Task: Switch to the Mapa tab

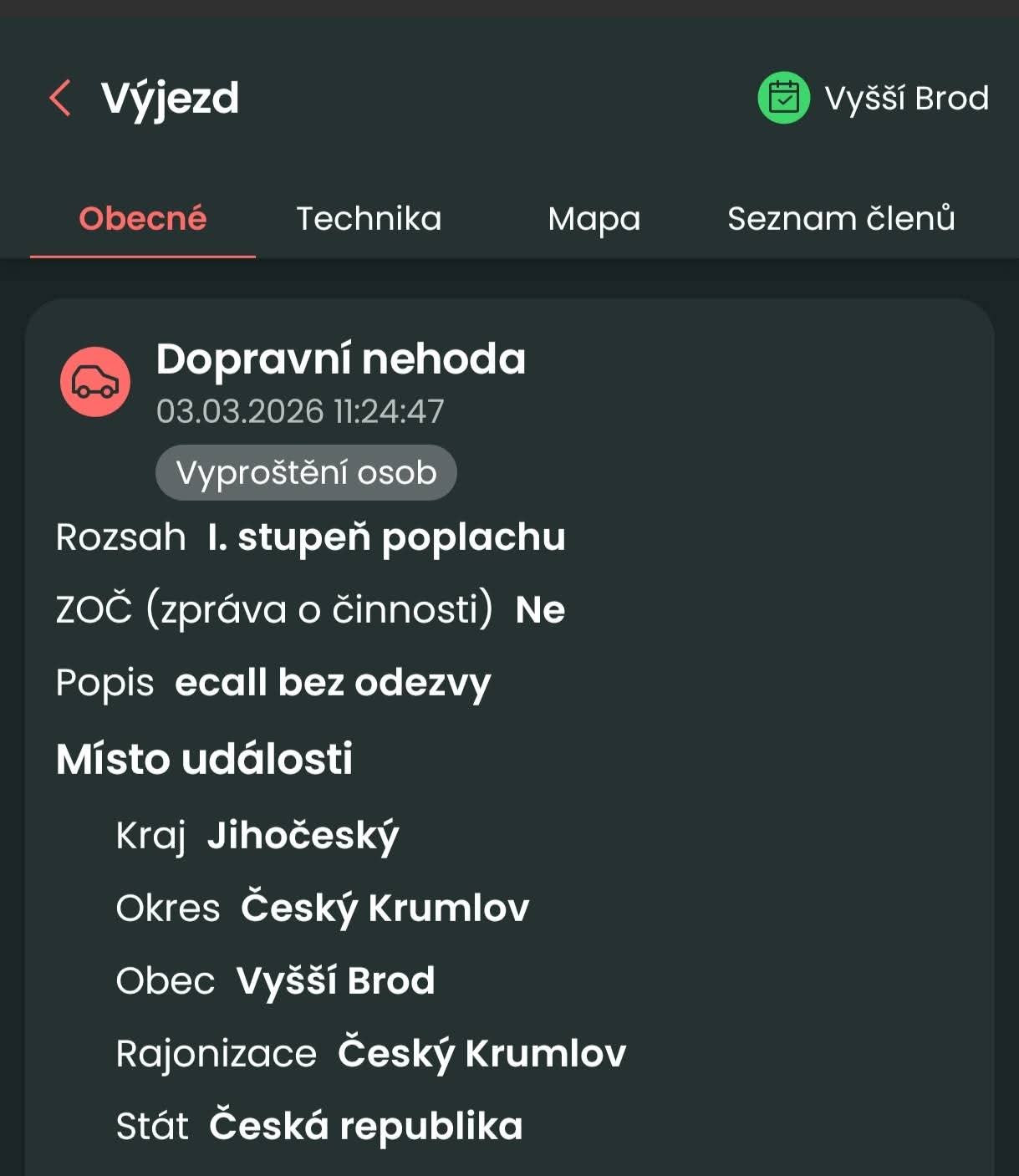Action: coord(594,219)
